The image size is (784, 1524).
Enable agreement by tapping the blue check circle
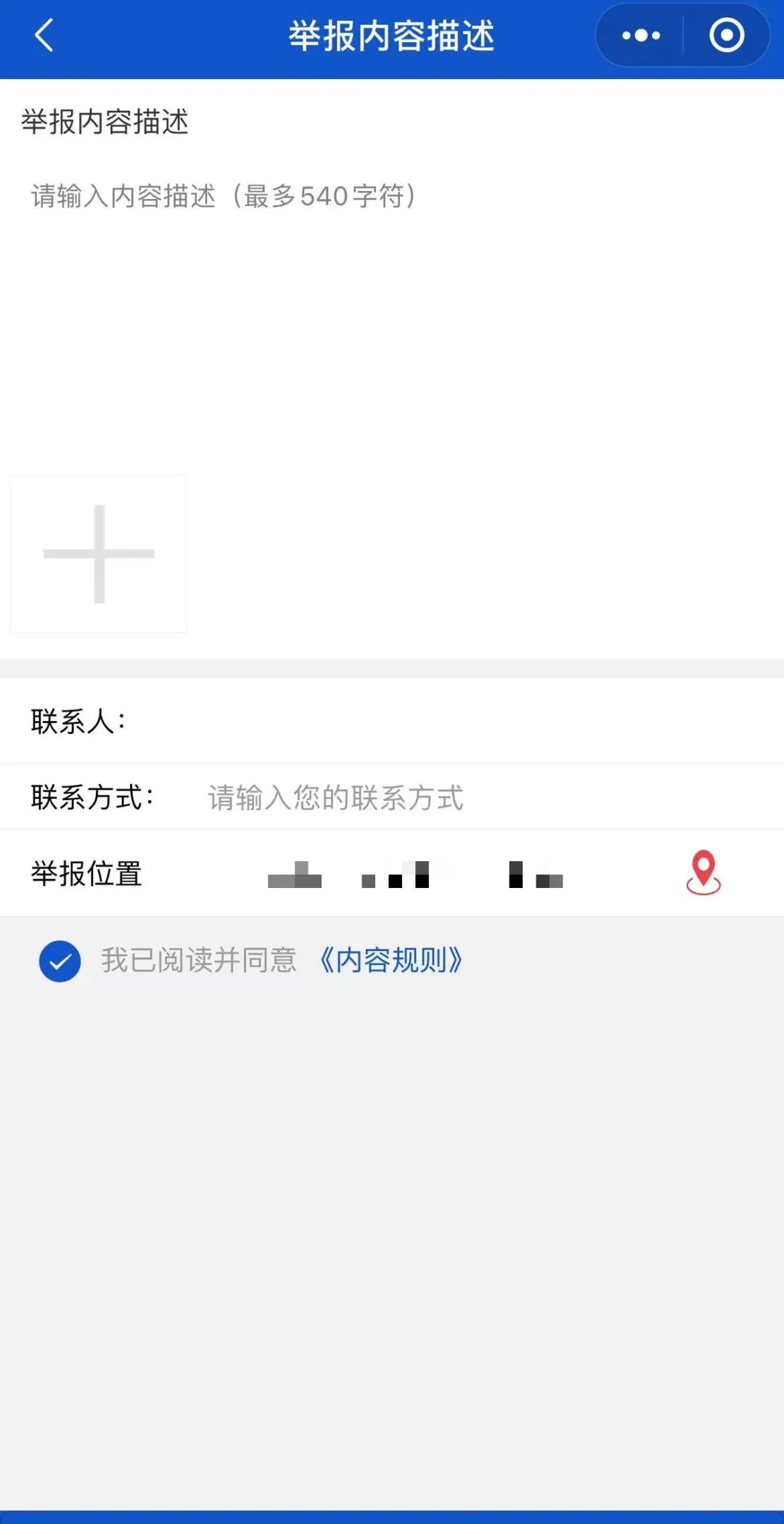60,961
